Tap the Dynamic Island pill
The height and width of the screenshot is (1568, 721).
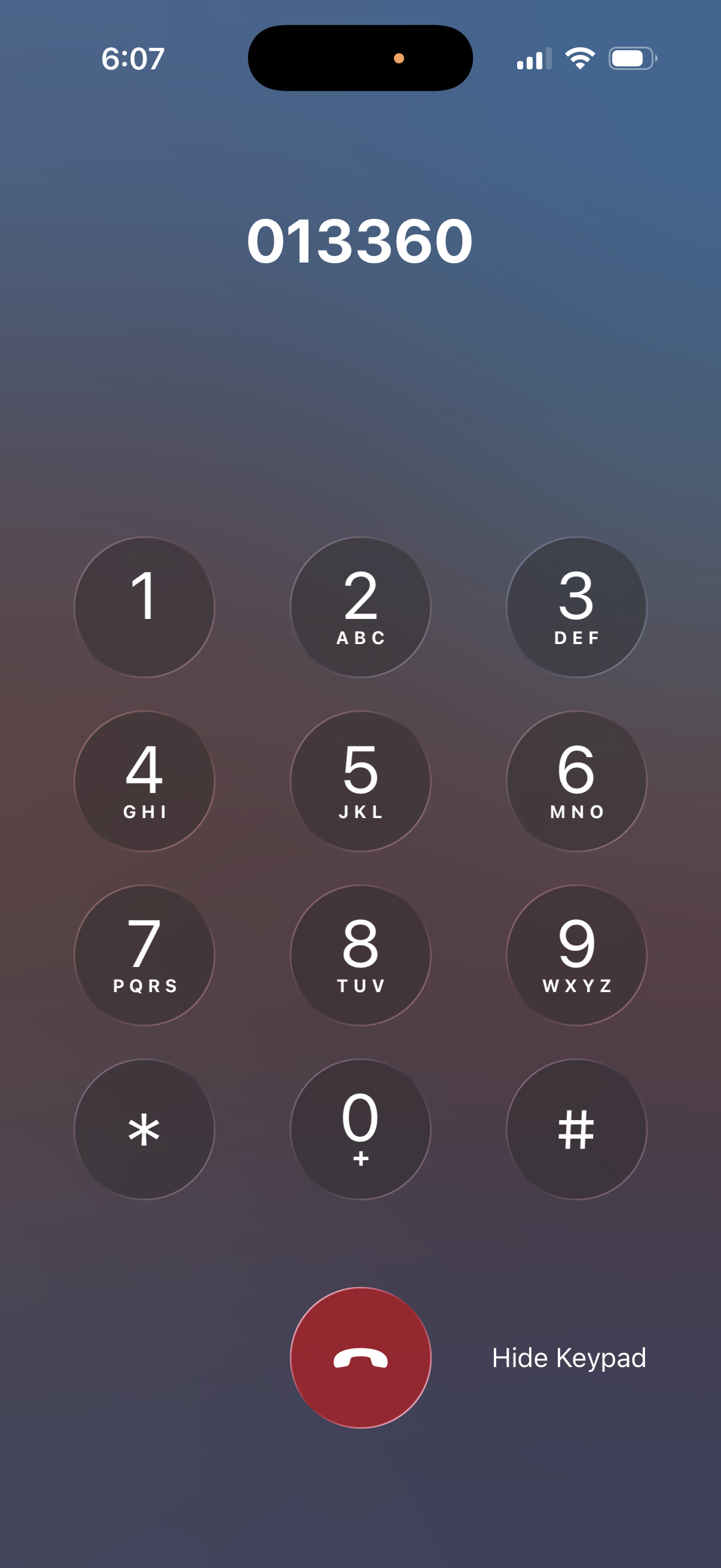[361, 56]
